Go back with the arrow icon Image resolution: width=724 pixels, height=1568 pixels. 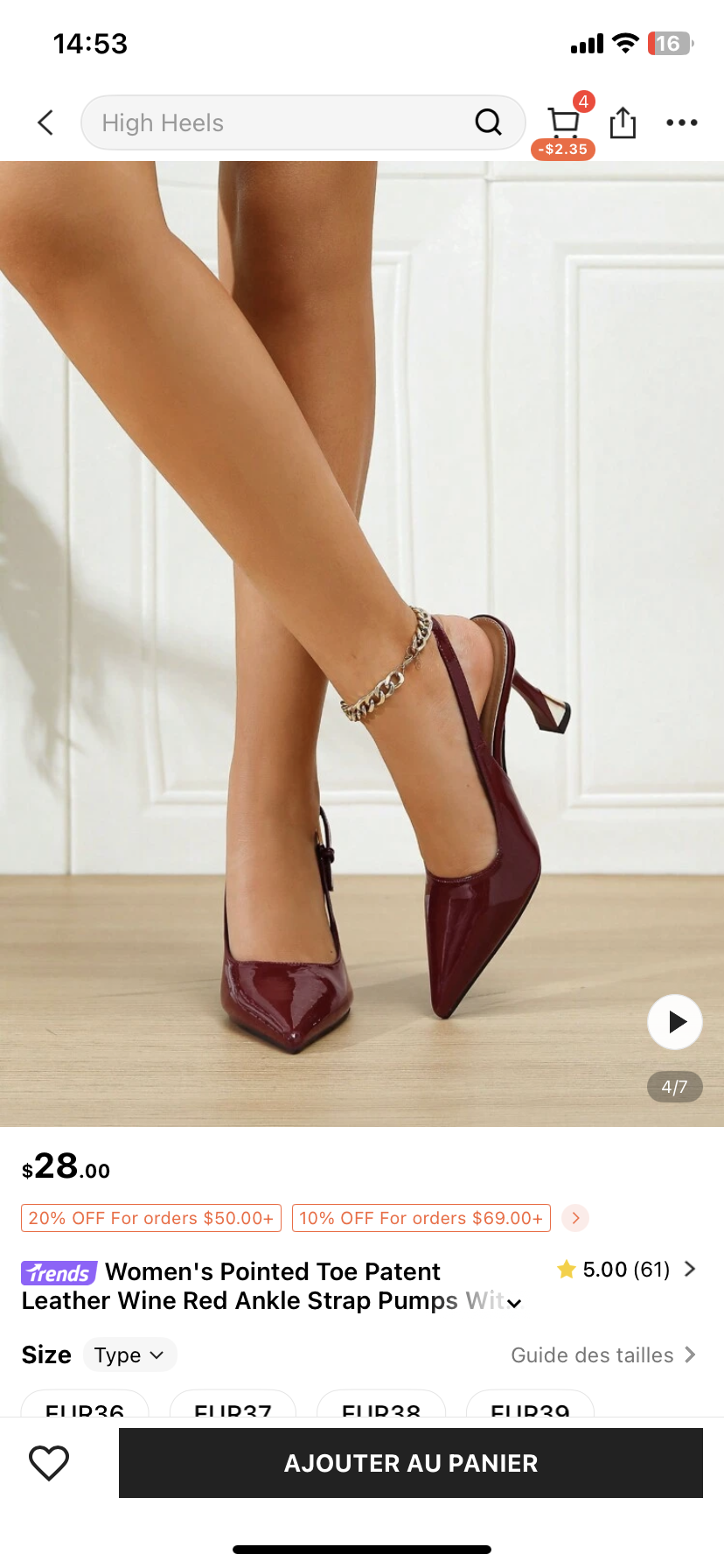pyautogui.click(x=46, y=122)
